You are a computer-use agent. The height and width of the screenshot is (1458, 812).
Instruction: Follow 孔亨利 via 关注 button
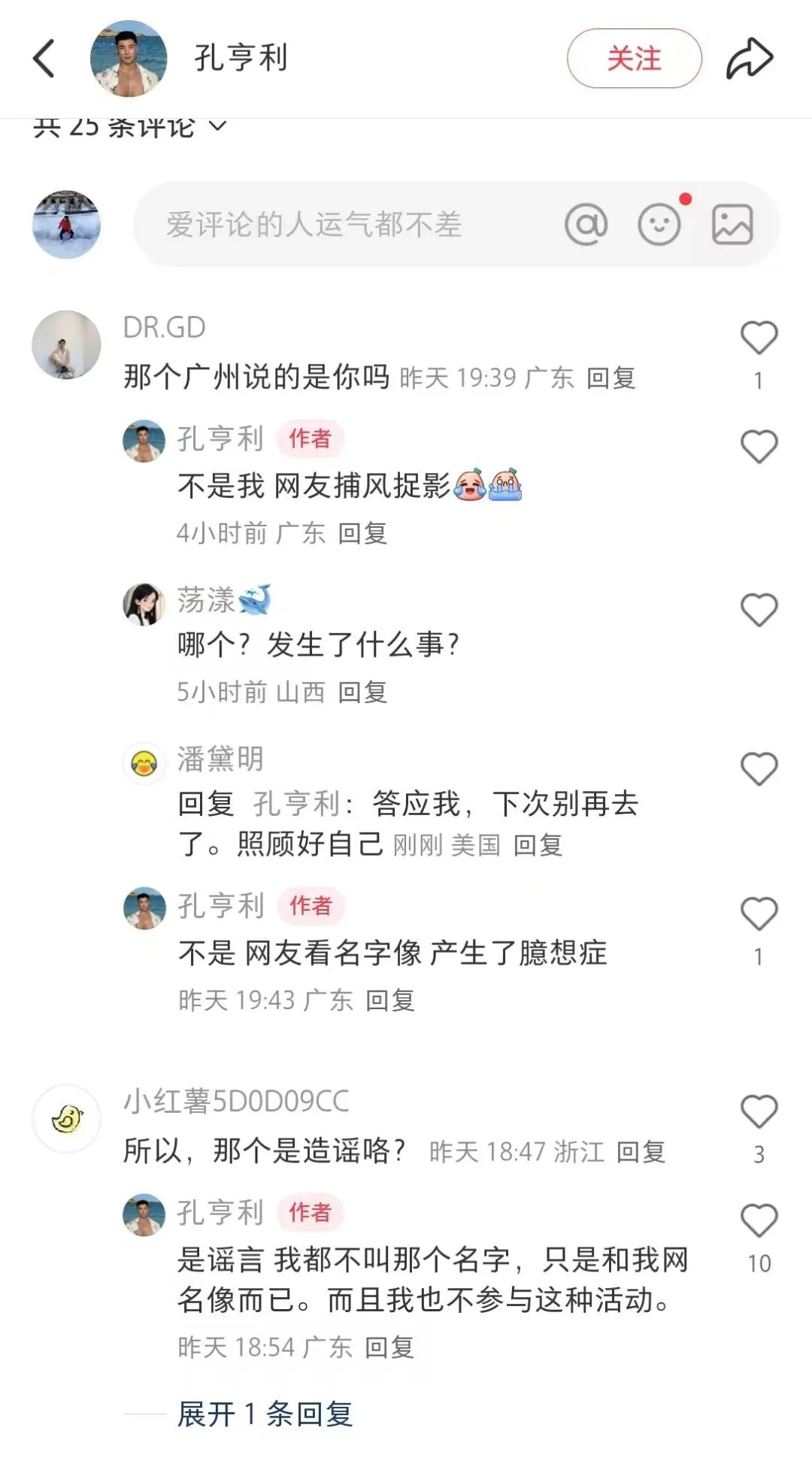(634, 57)
